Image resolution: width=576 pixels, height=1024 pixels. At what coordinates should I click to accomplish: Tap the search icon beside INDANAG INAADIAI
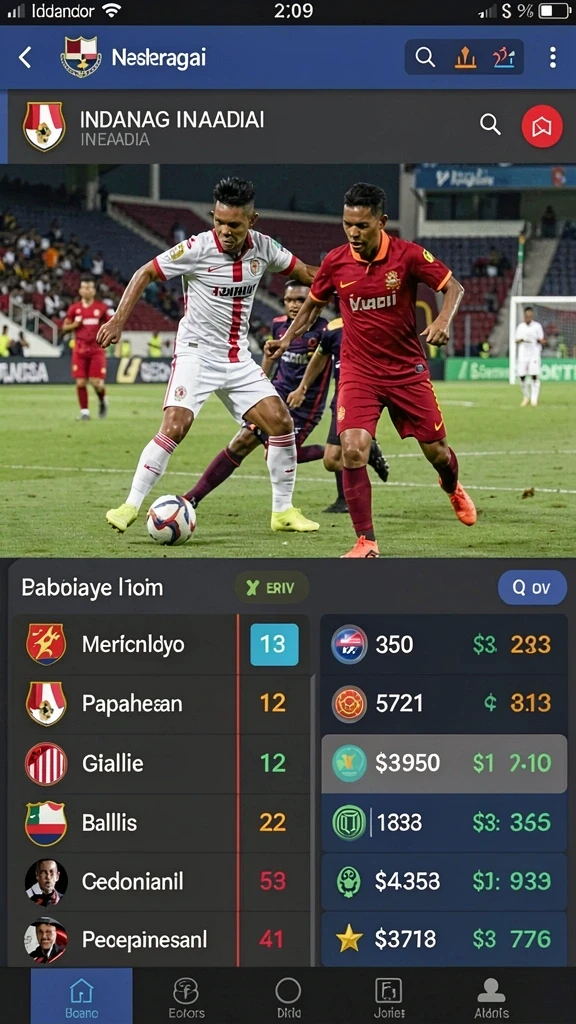click(490, 124)
